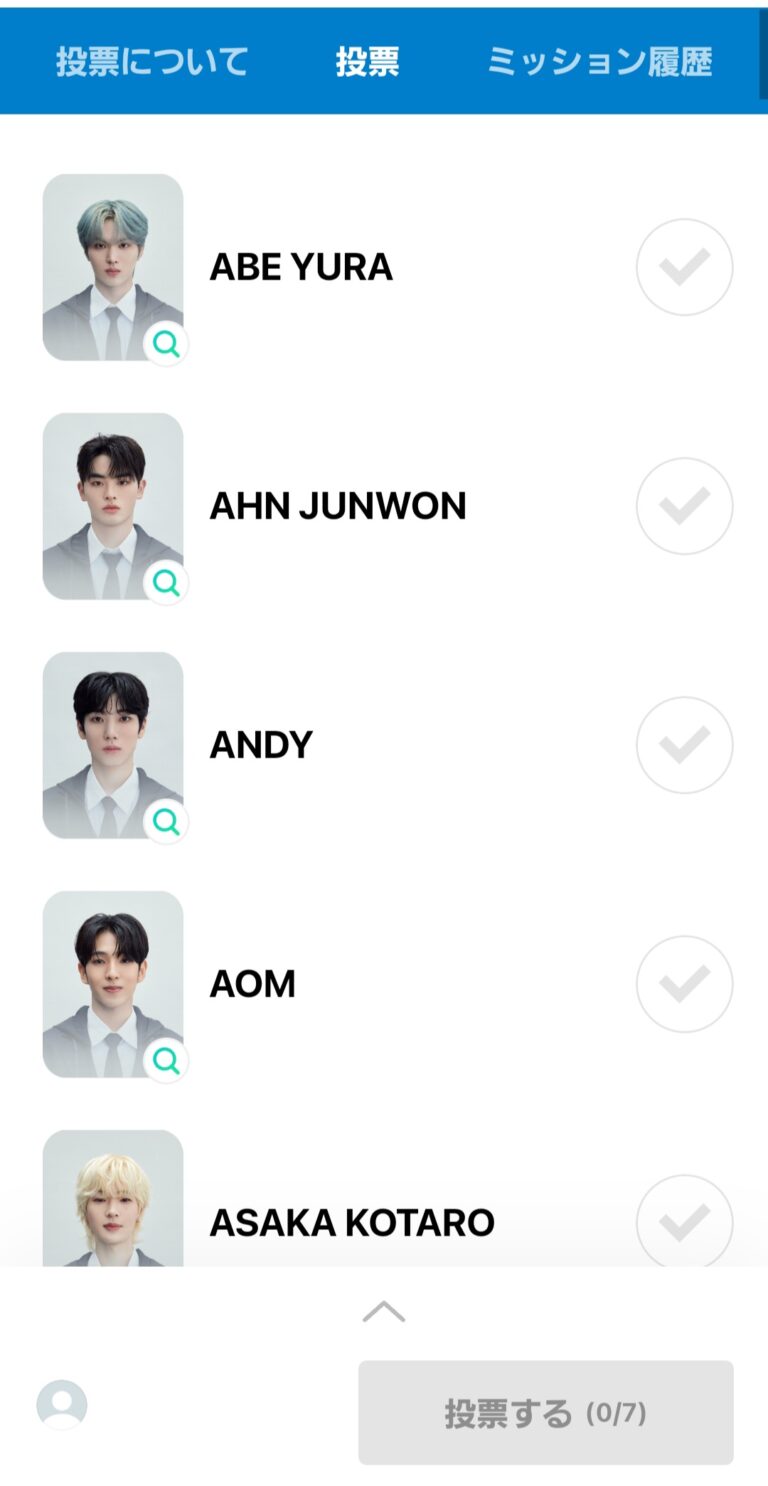Viewport: 768px width, 1486px height.
Task: Check the vote circle for ABE YURA
Action: click(684, 267)
